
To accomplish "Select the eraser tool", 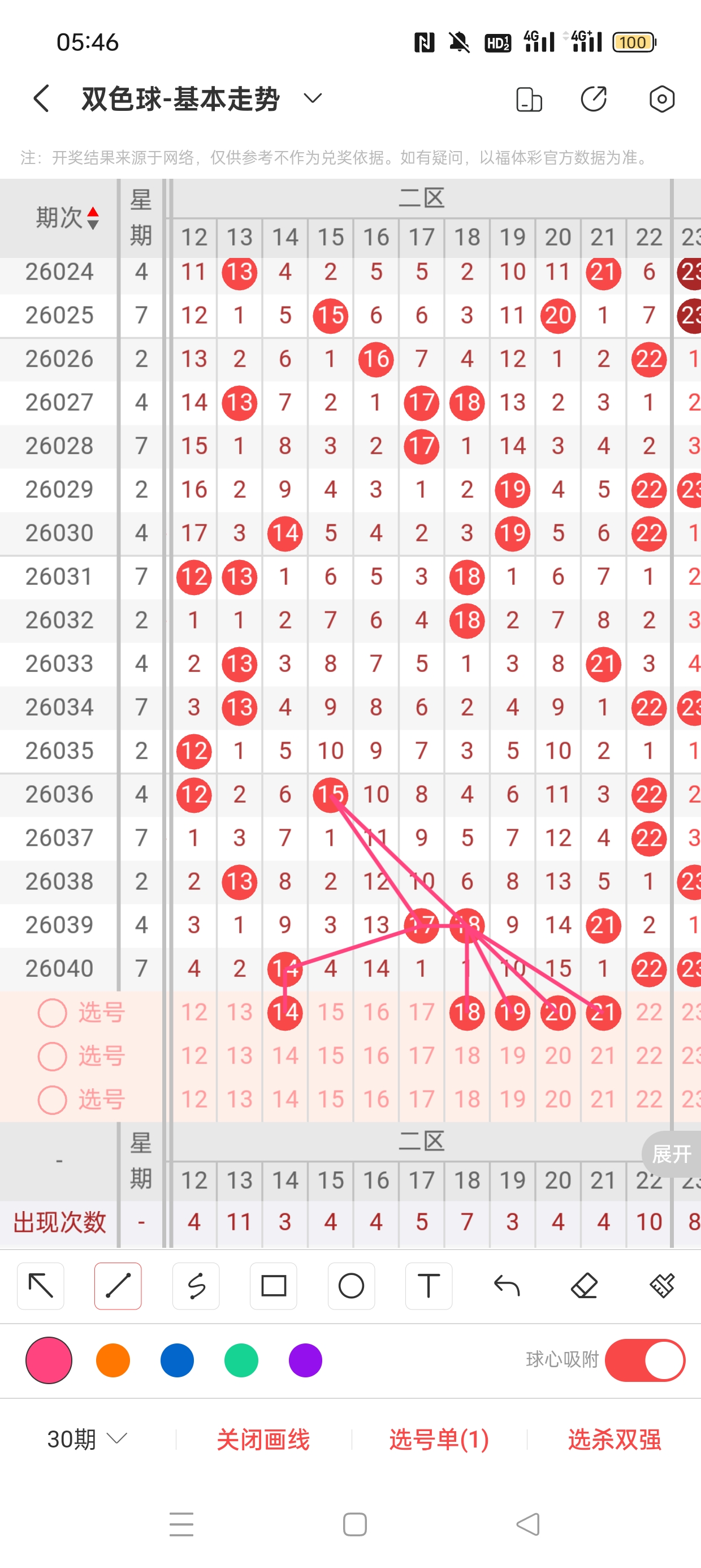I will point(584,1286).
